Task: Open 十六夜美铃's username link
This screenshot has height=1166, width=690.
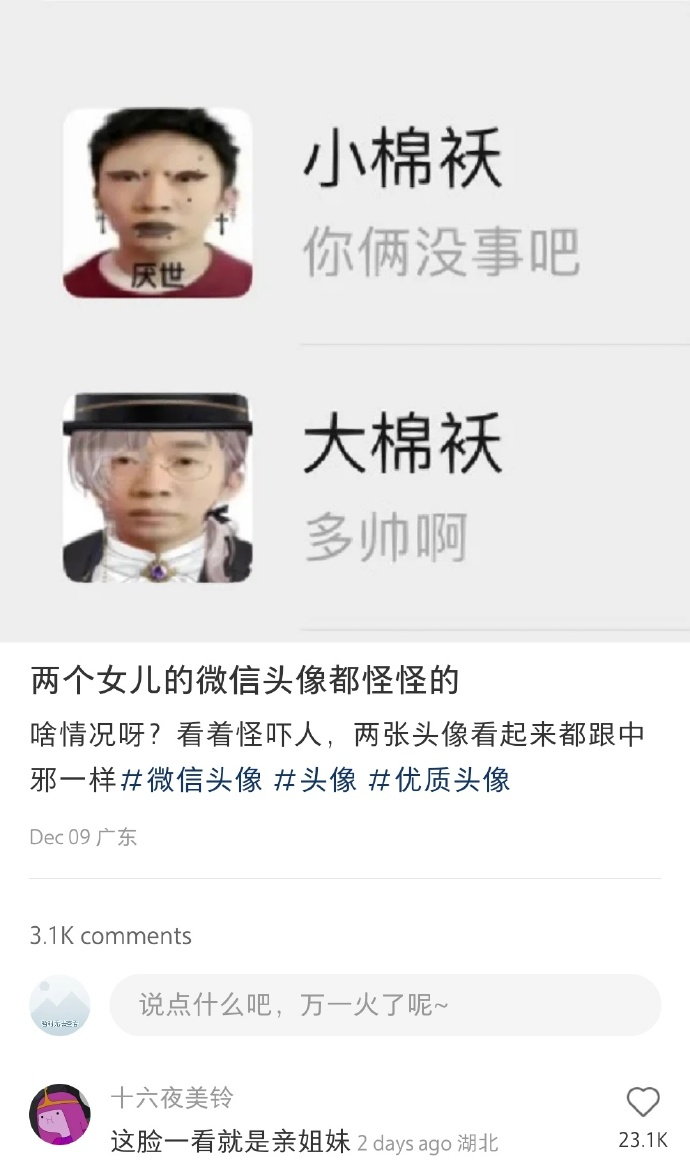Action: (172, 1098)
